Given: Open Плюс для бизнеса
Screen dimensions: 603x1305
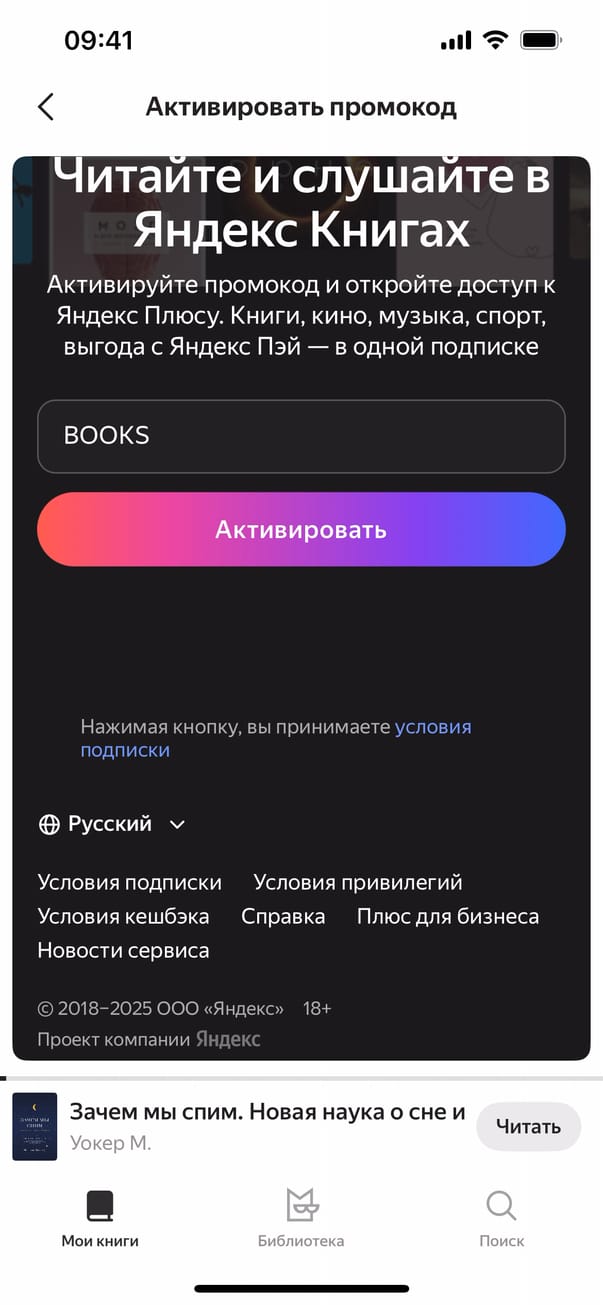Looking at the screenshot, I should [447, 916].
